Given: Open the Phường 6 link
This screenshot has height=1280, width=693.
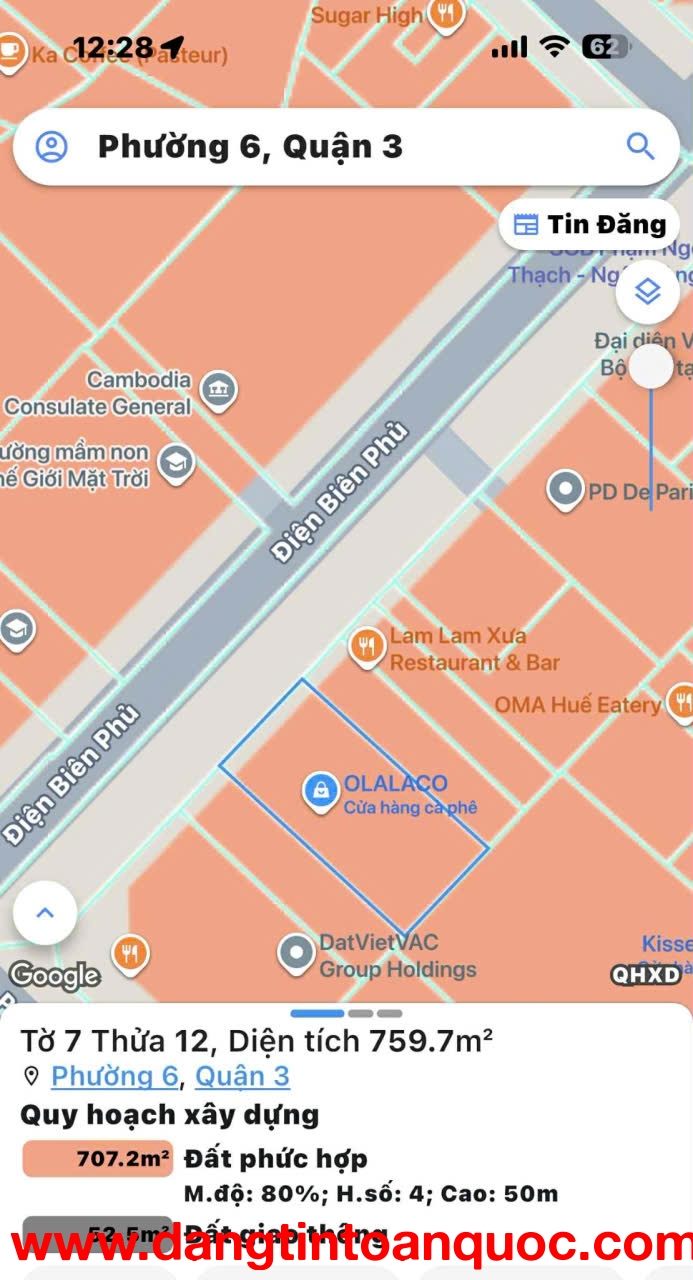Looking at the screenshot, I should click(114, 1076).
